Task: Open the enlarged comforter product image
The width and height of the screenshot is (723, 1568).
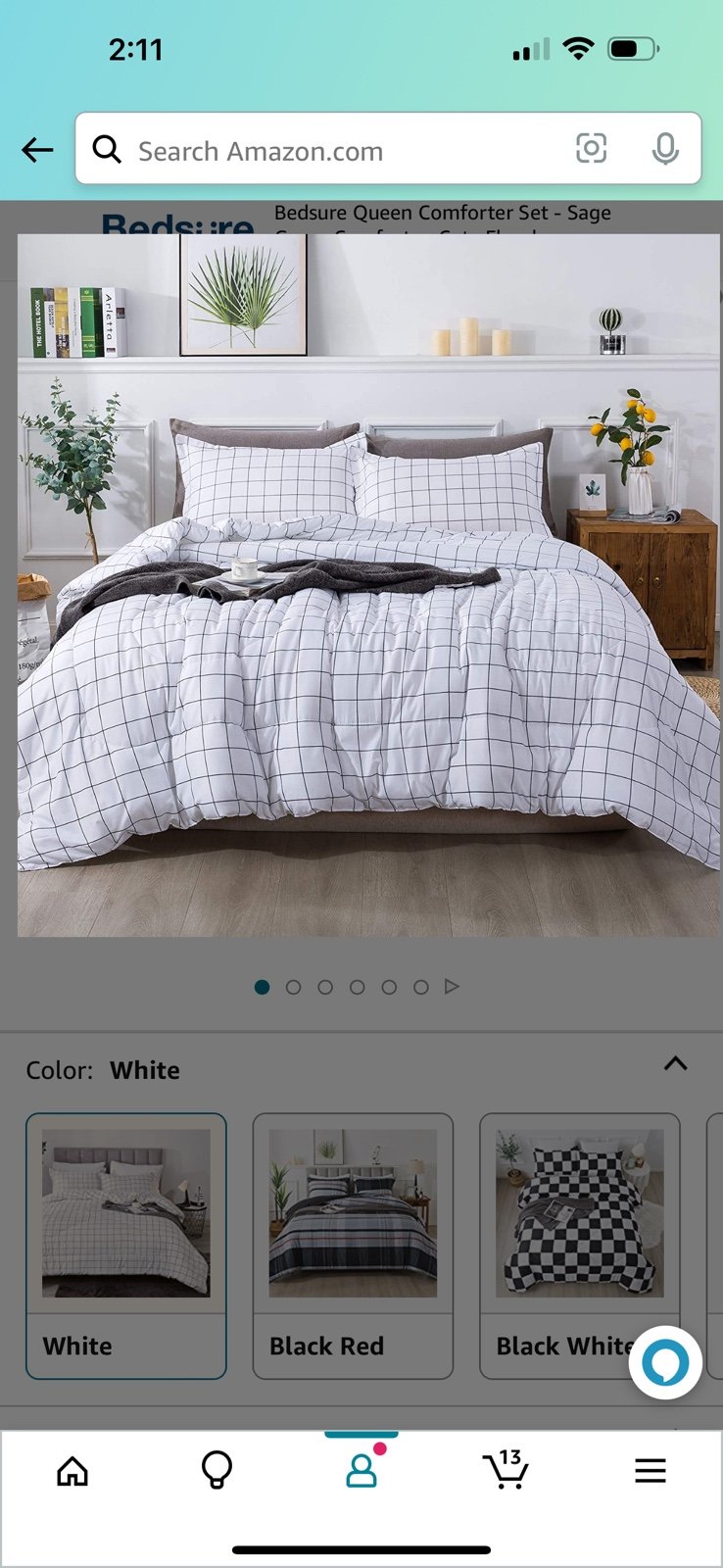Action: click(368, 585)
